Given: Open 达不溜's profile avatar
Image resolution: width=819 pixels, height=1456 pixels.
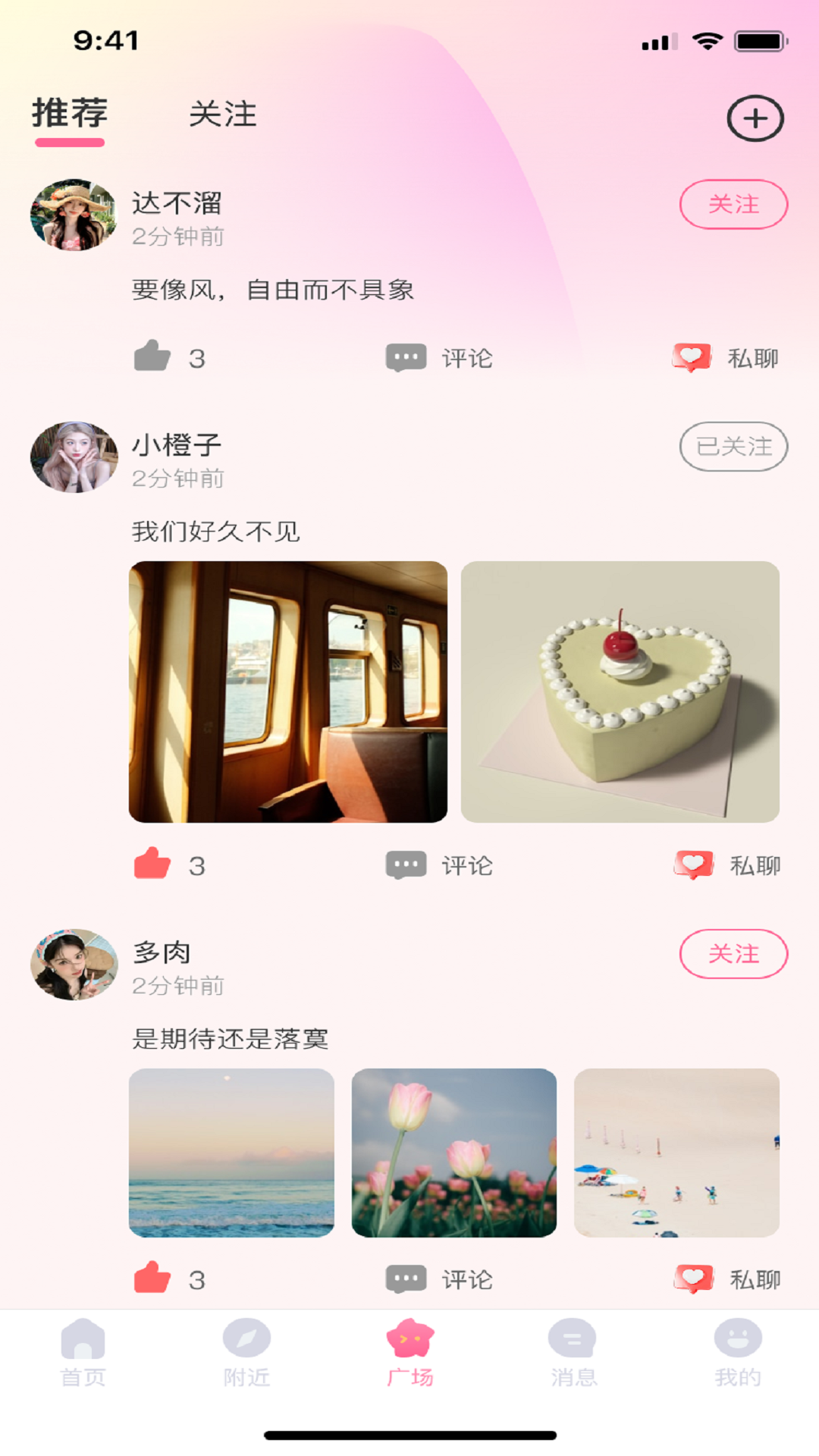Looking at the screenshot, I should [x=74, y=215].
